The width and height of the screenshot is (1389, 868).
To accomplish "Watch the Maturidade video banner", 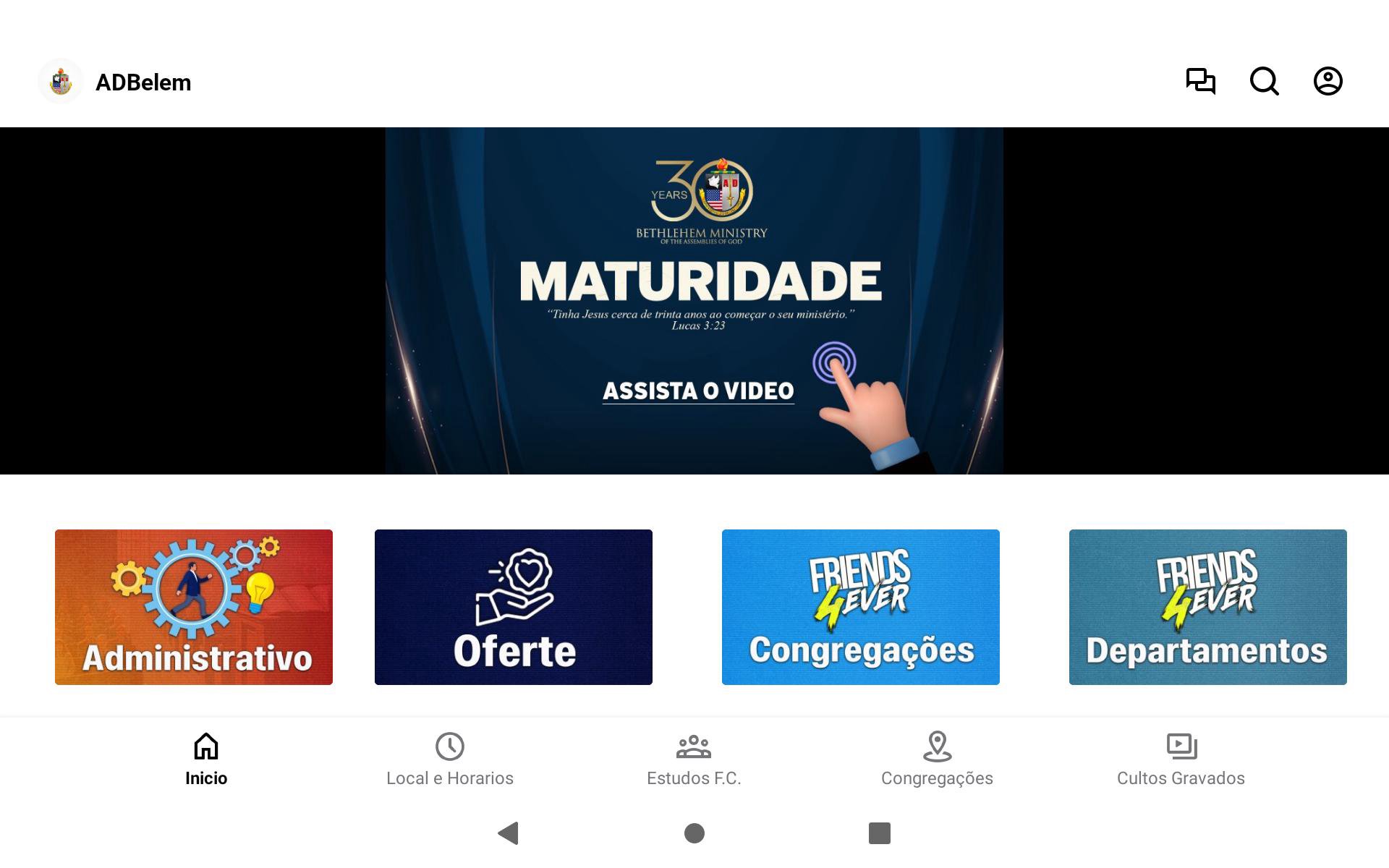I will tap(694, 301).
